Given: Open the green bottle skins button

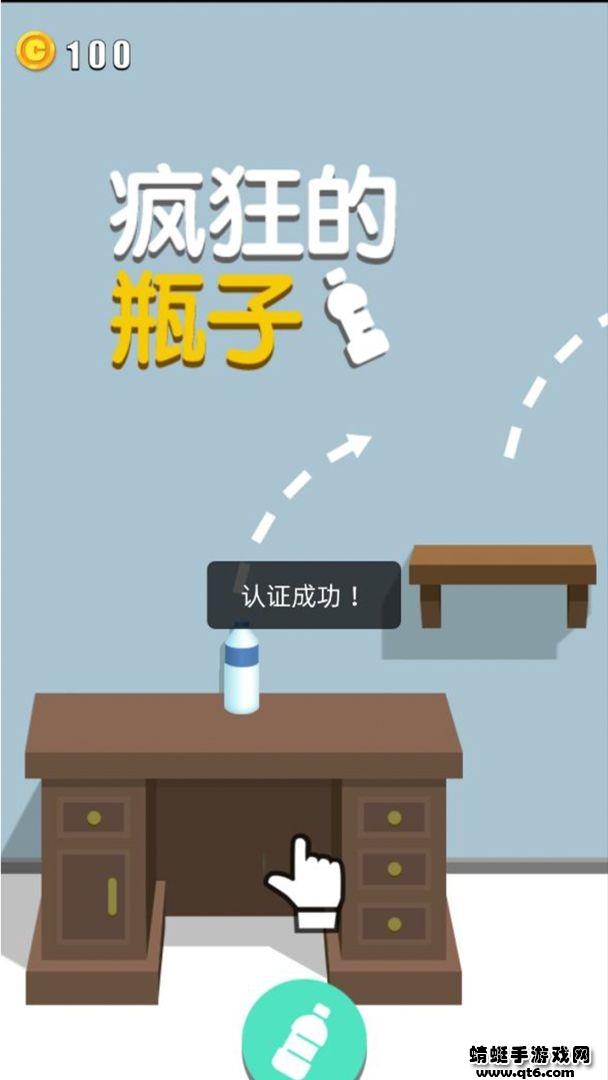Looking at the screenshot, I should (303, 1035).
